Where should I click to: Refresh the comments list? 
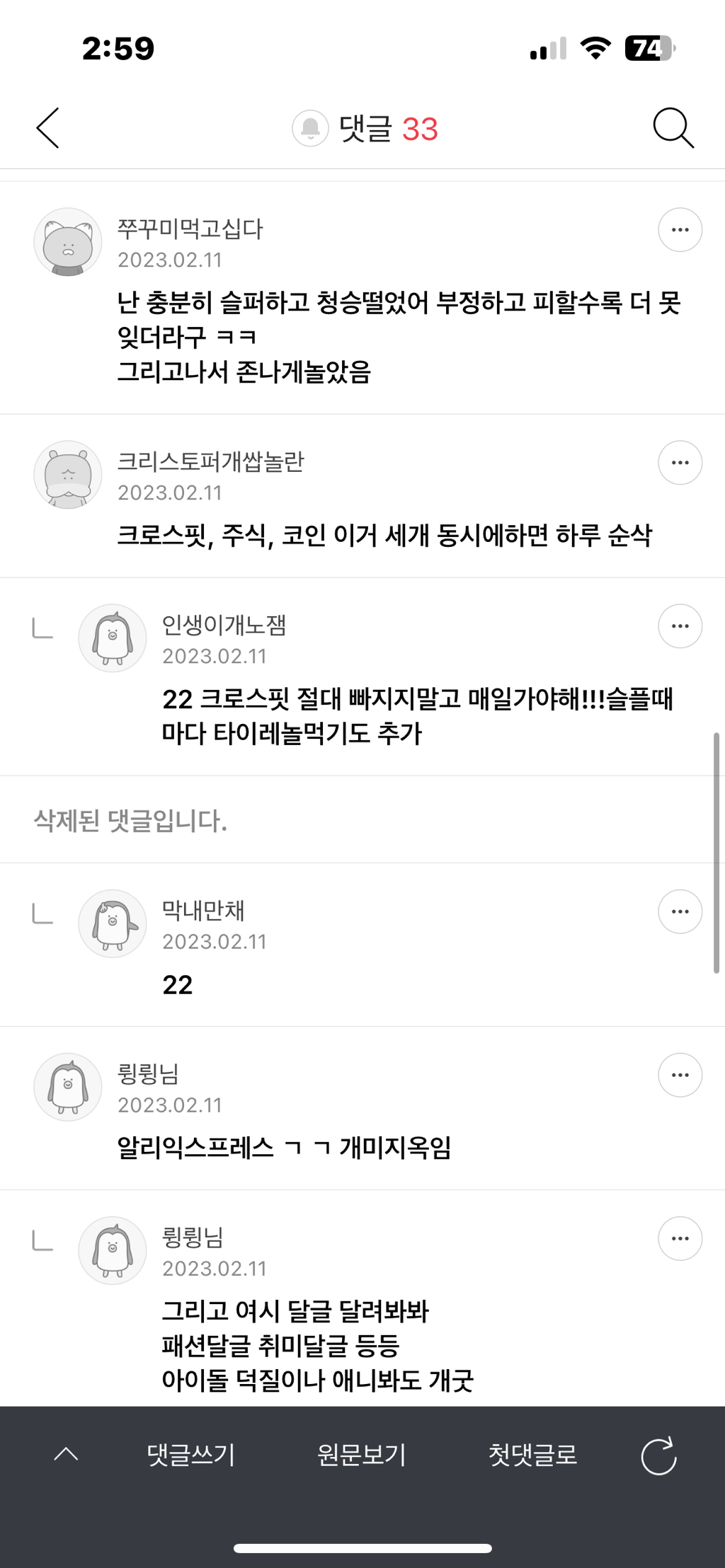[658, 1456]
